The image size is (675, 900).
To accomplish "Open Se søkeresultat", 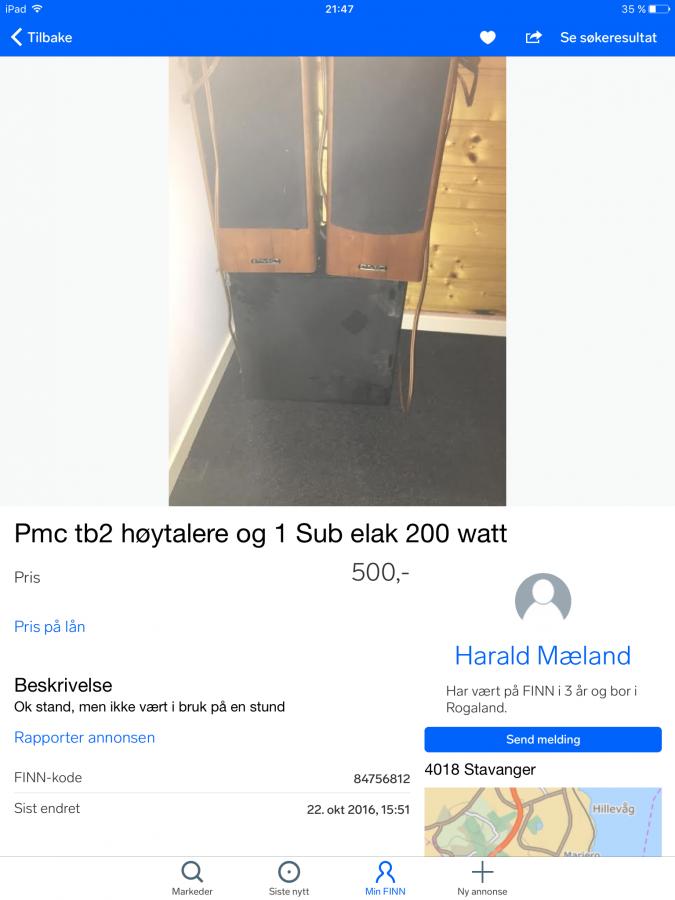I will pos(608,38).
